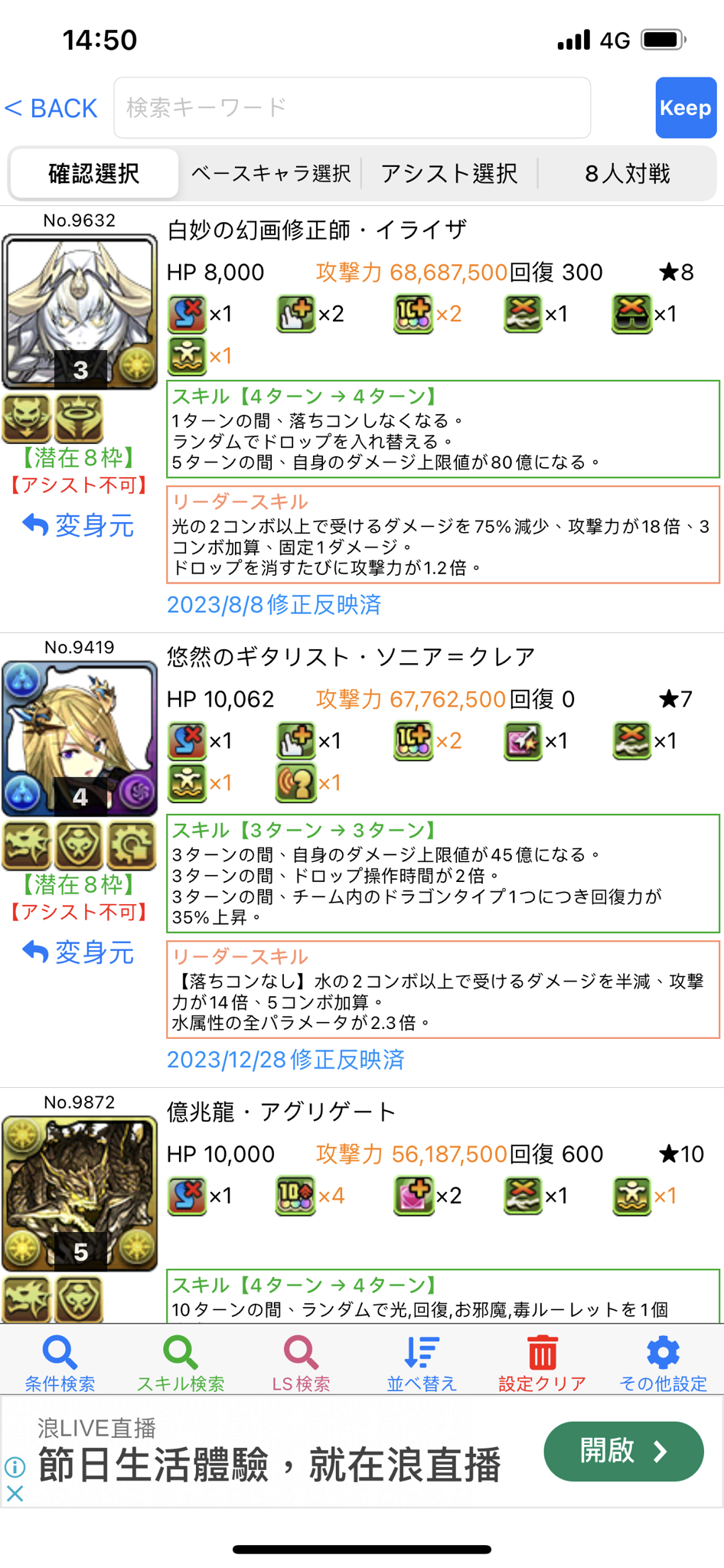Tap 設定クリア to clear settings
Viewport: 724px width, 1568px height.
coord(542,1364)
